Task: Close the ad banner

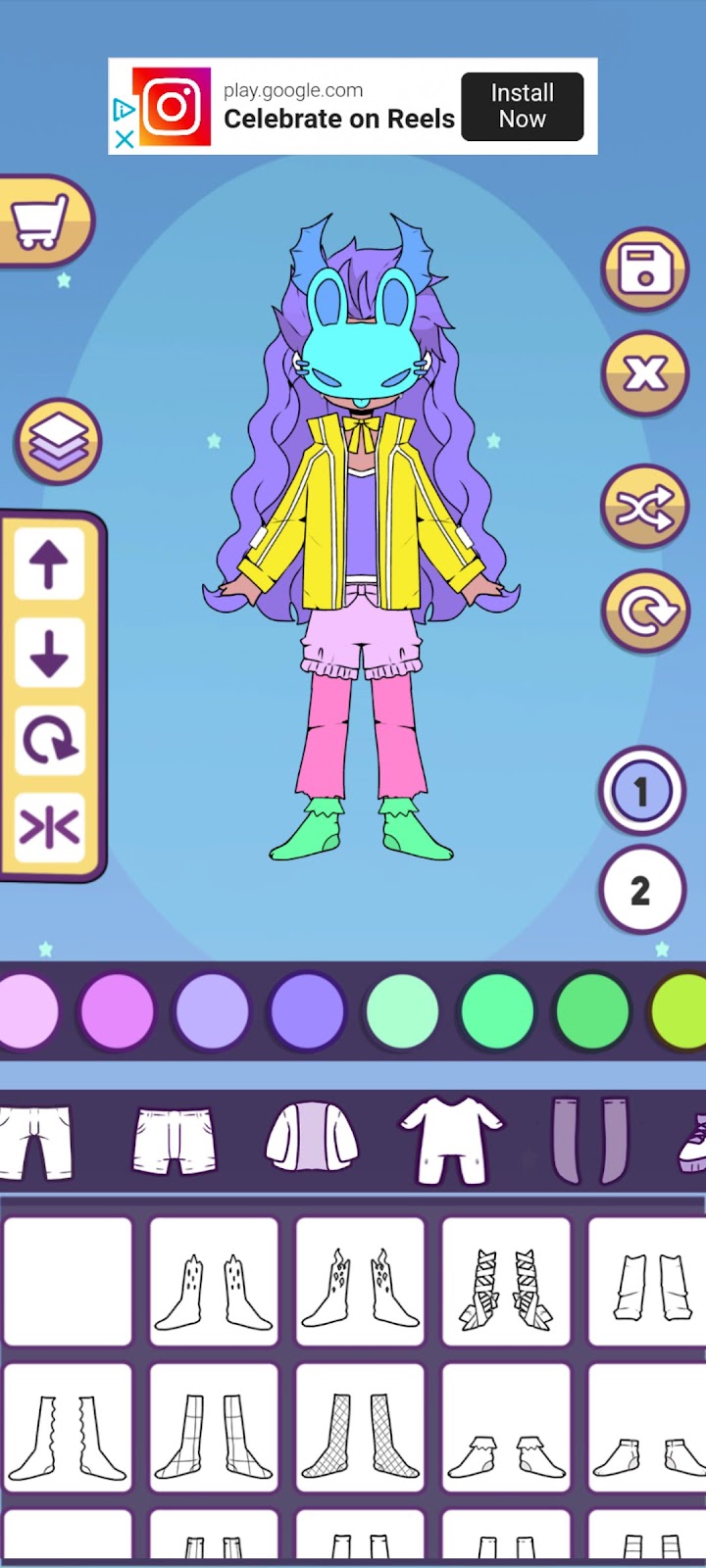Action: (x=125, y=139)
